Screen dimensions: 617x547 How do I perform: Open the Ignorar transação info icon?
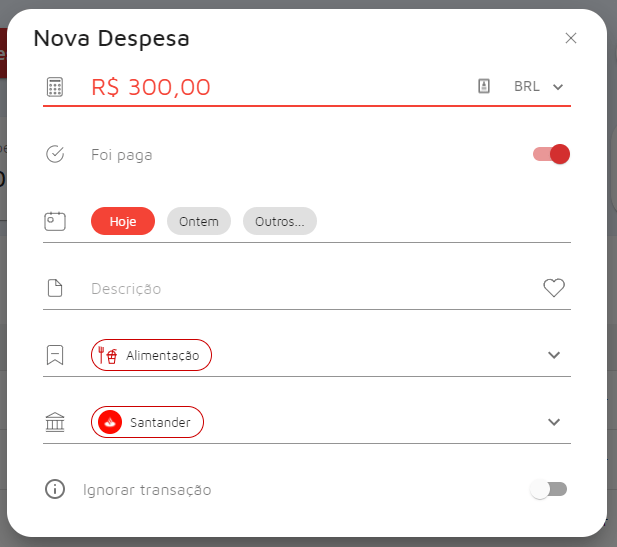(x=55, y=489)
